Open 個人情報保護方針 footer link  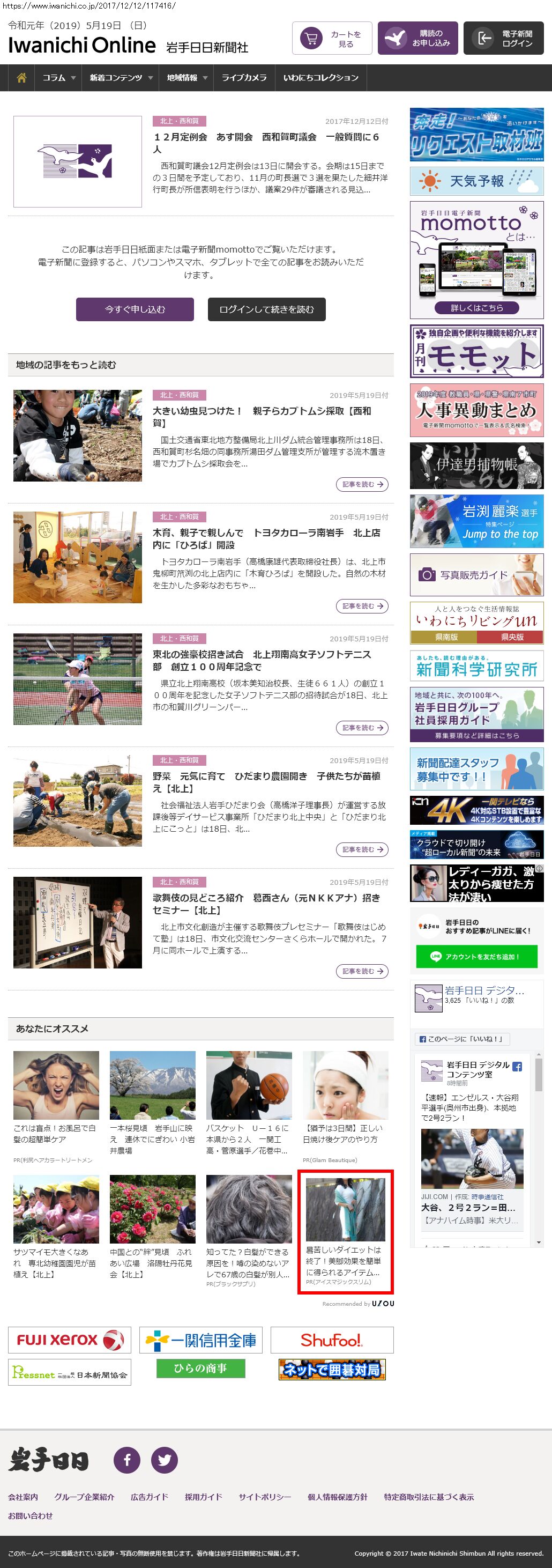pyautogui.click(x=337, y=1497)
